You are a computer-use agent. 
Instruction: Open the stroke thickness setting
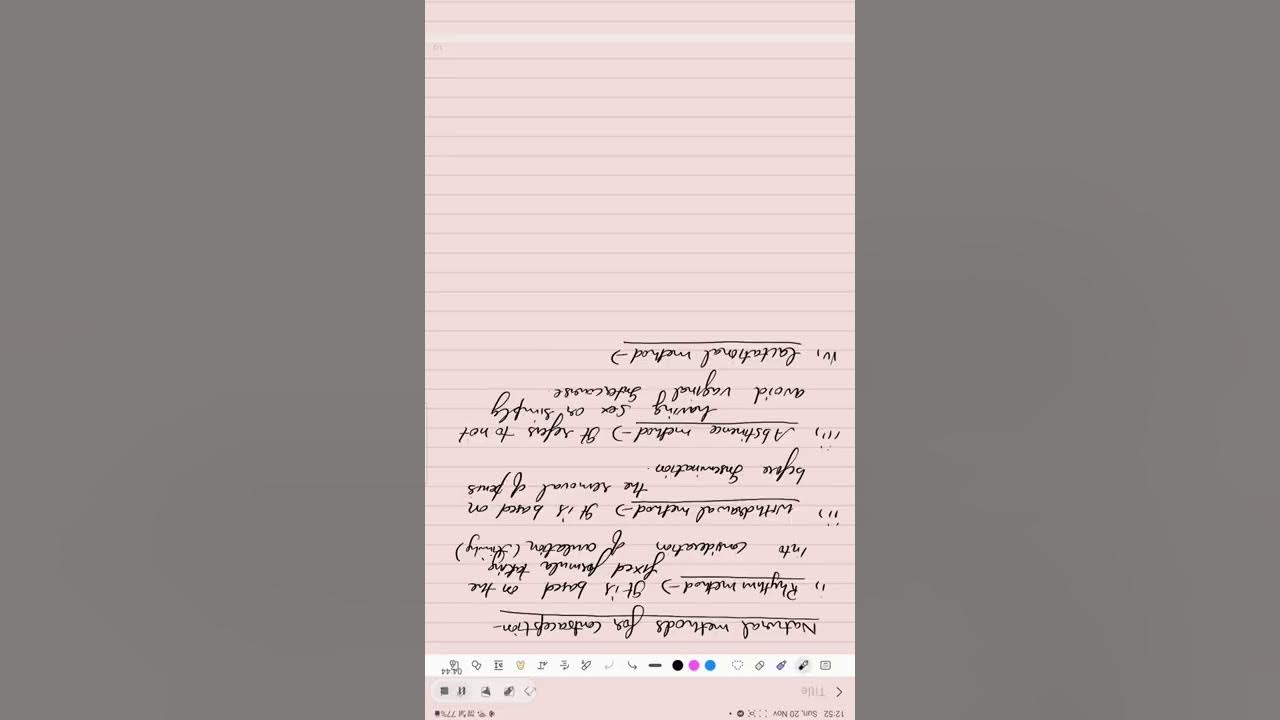(655, 665)
